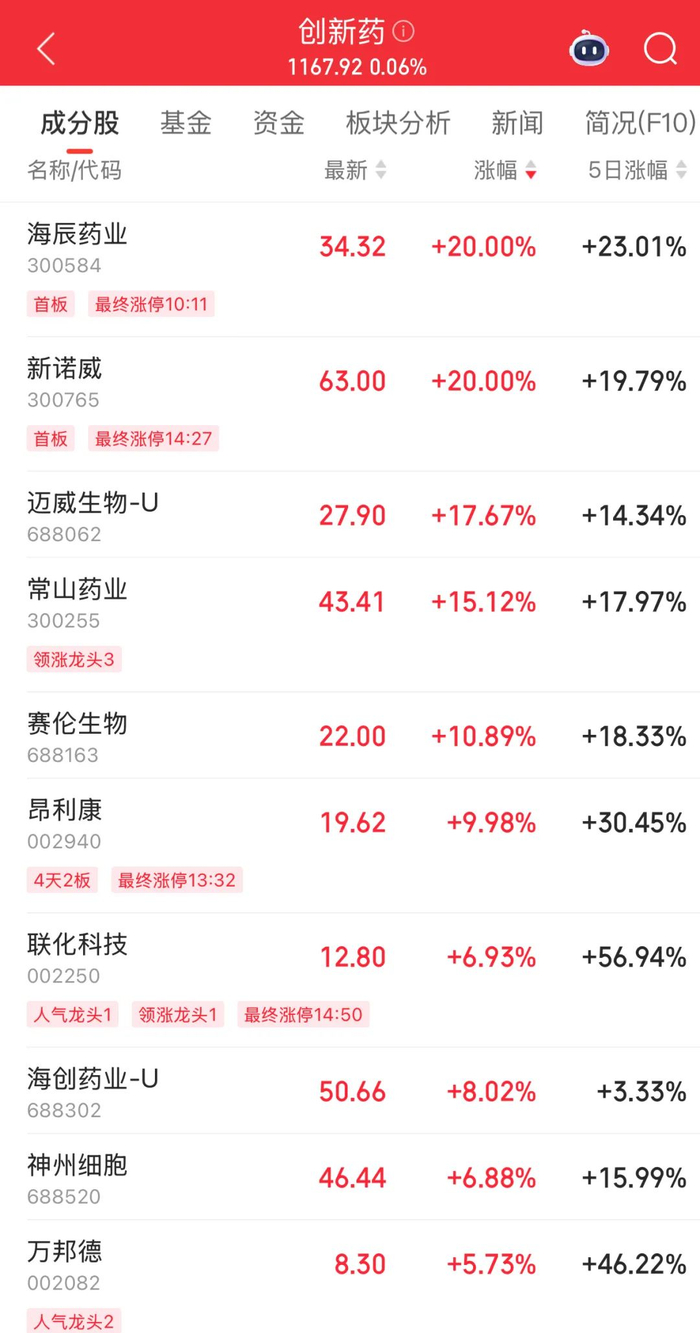Switch to the 资金 tab
700x1333 pixels.
[278, 123]
